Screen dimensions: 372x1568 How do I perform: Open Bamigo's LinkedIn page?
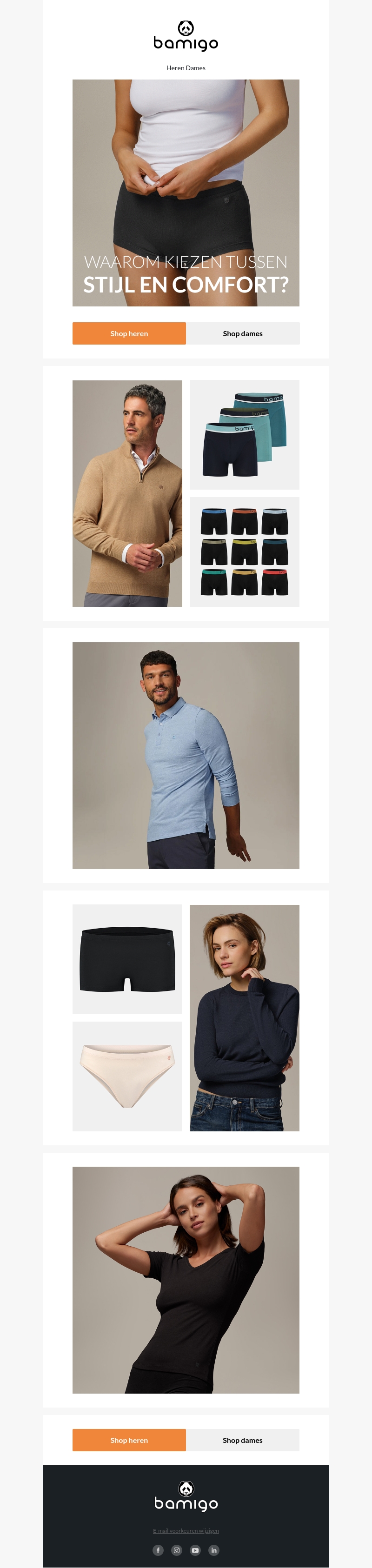[214, 1550]
